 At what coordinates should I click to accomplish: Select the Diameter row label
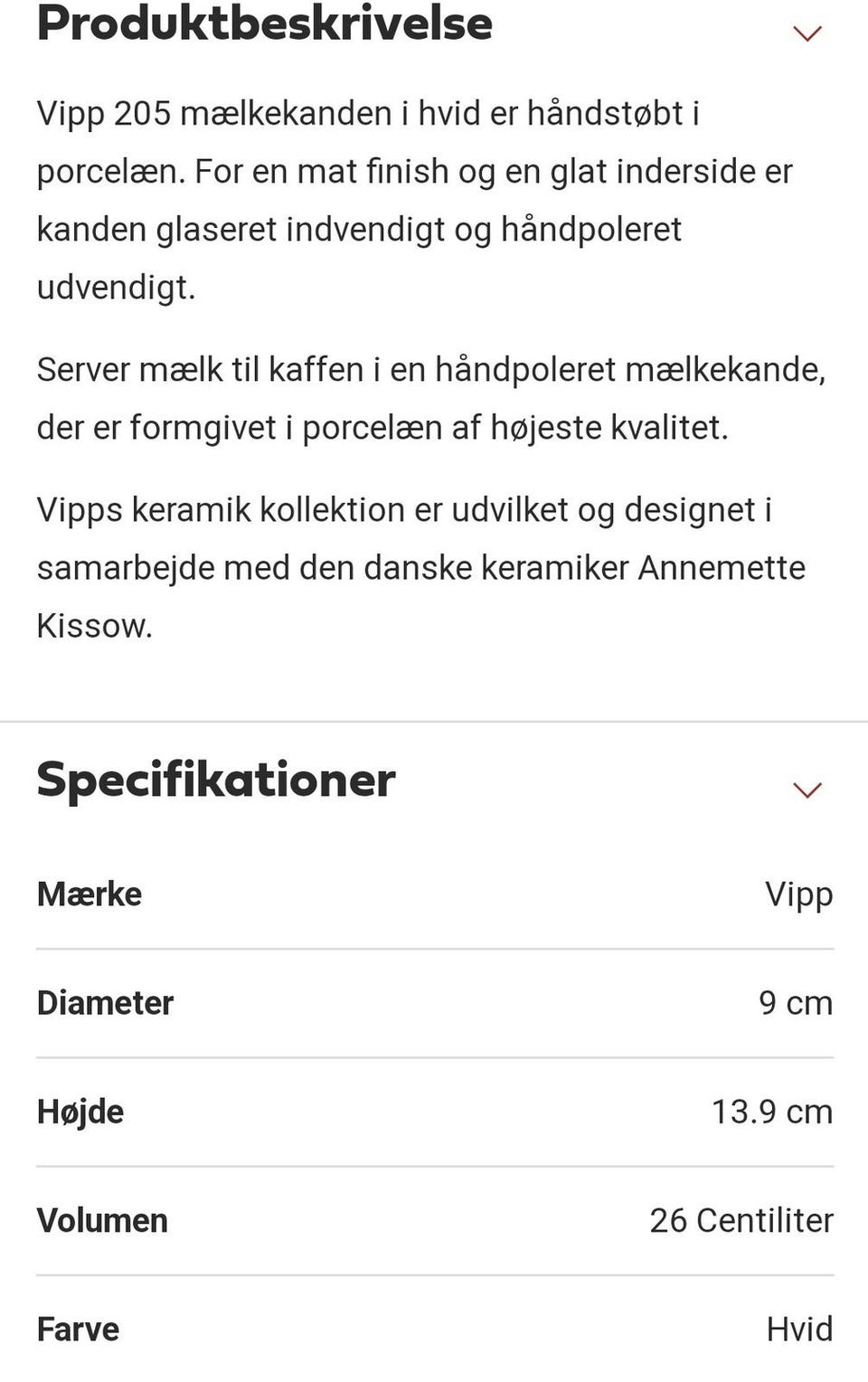tap(103, 1002)
